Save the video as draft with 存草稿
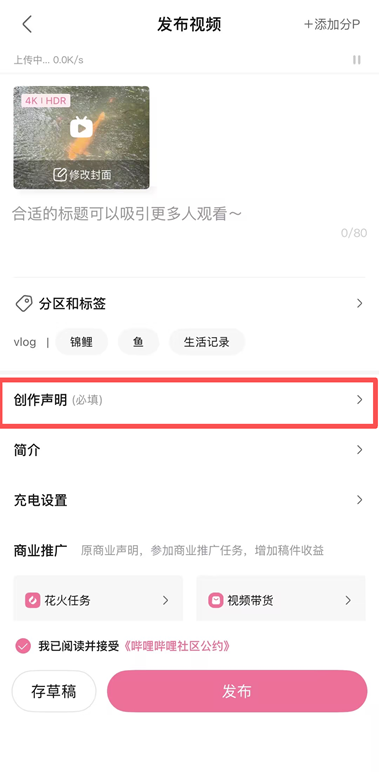Image resolution: width=379 pixels, height=772 pixels. pos(54,691)
